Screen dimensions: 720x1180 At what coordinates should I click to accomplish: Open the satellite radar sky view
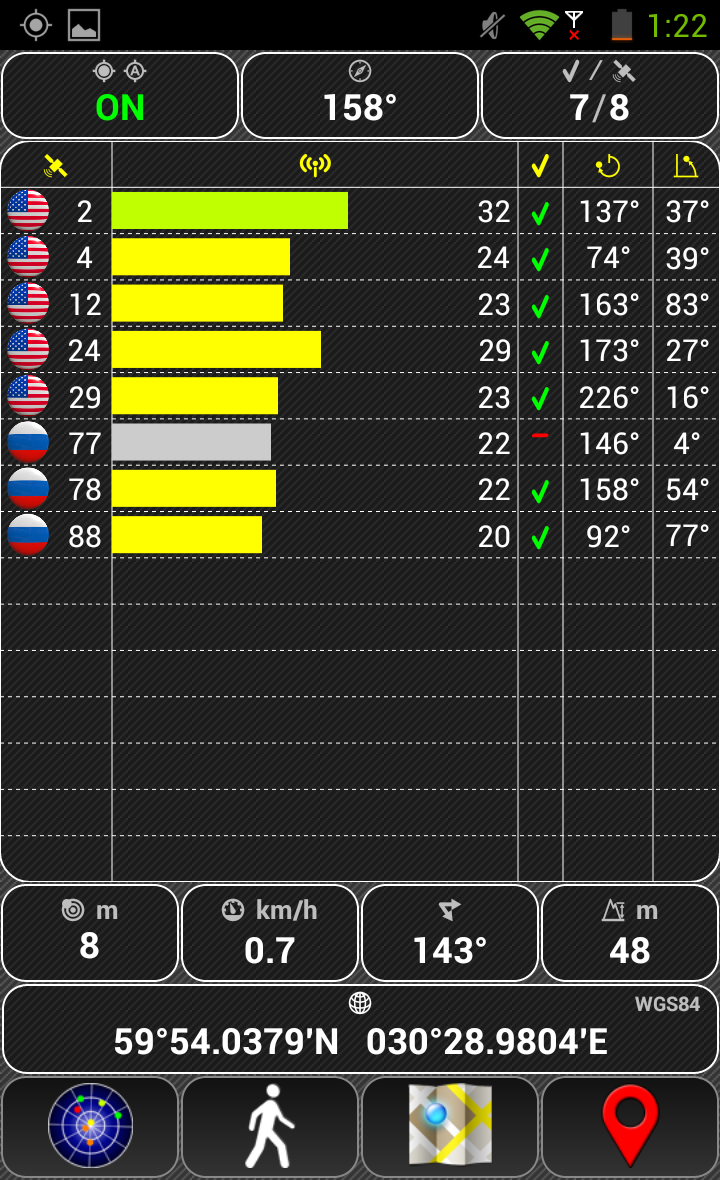click(x=90, y=1127)
